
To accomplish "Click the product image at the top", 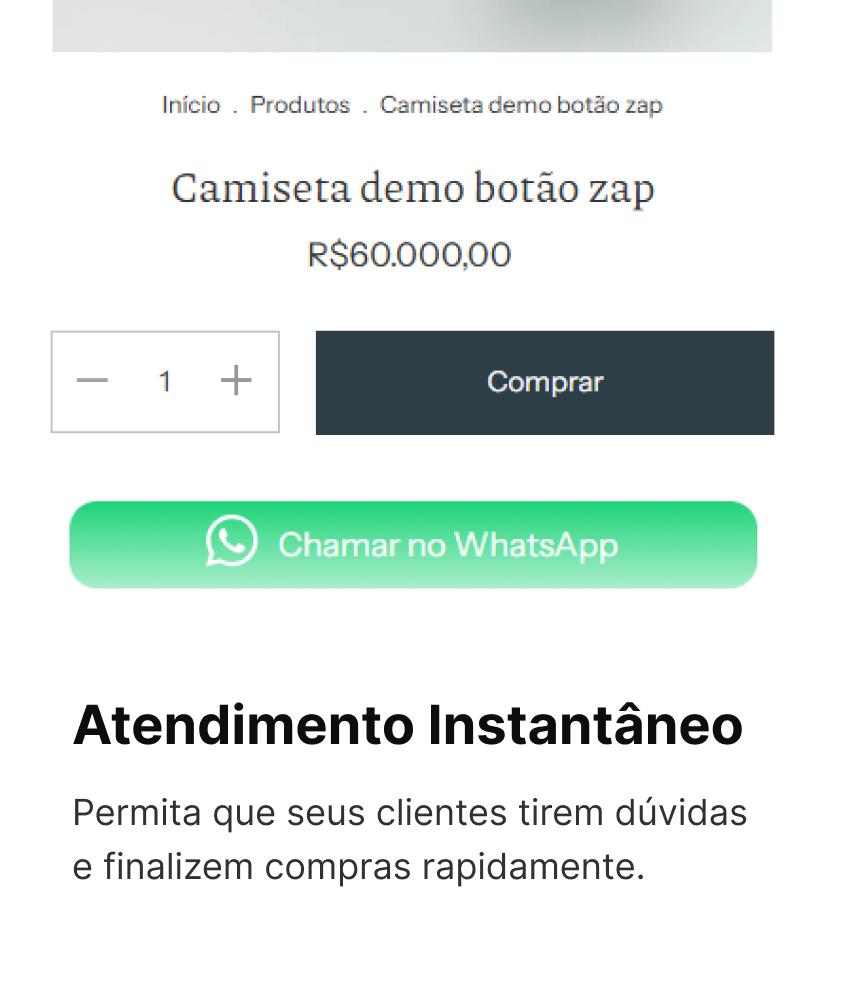I will tap(413, 25).
